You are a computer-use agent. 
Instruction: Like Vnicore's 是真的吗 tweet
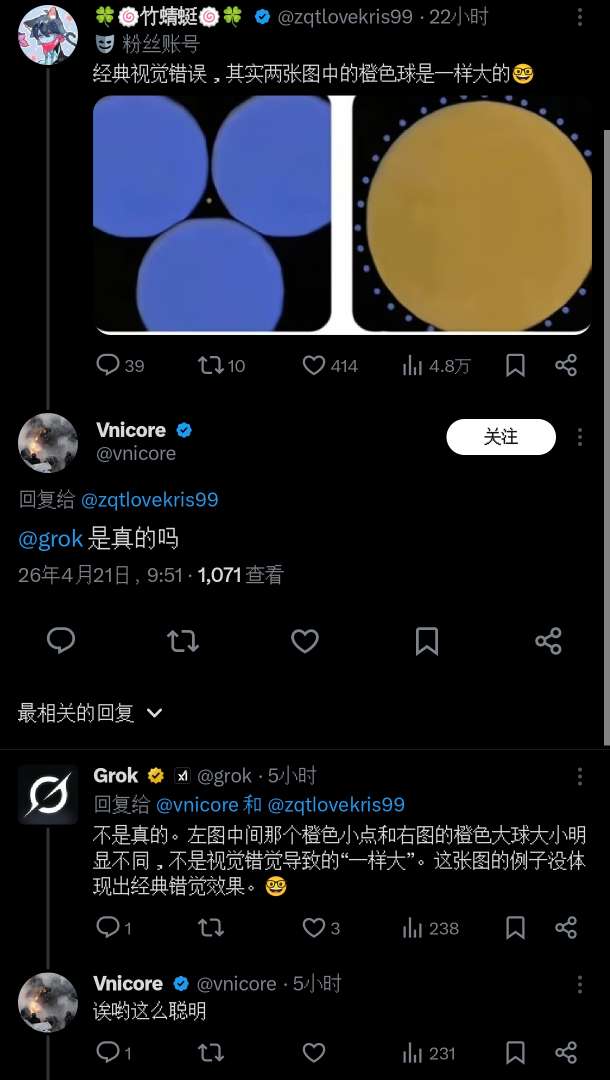pyautogui.click(x=305, y=641)
